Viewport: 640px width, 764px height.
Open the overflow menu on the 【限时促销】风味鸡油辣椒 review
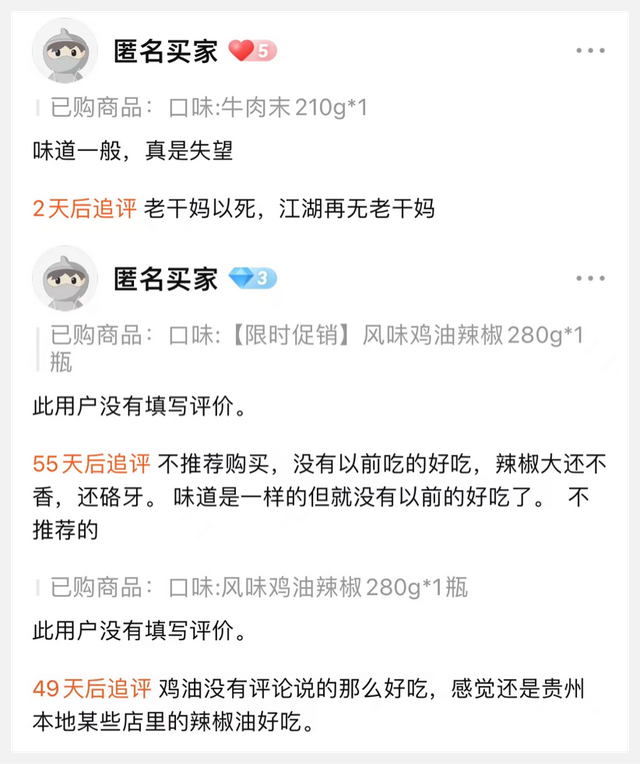coord(590,279)
